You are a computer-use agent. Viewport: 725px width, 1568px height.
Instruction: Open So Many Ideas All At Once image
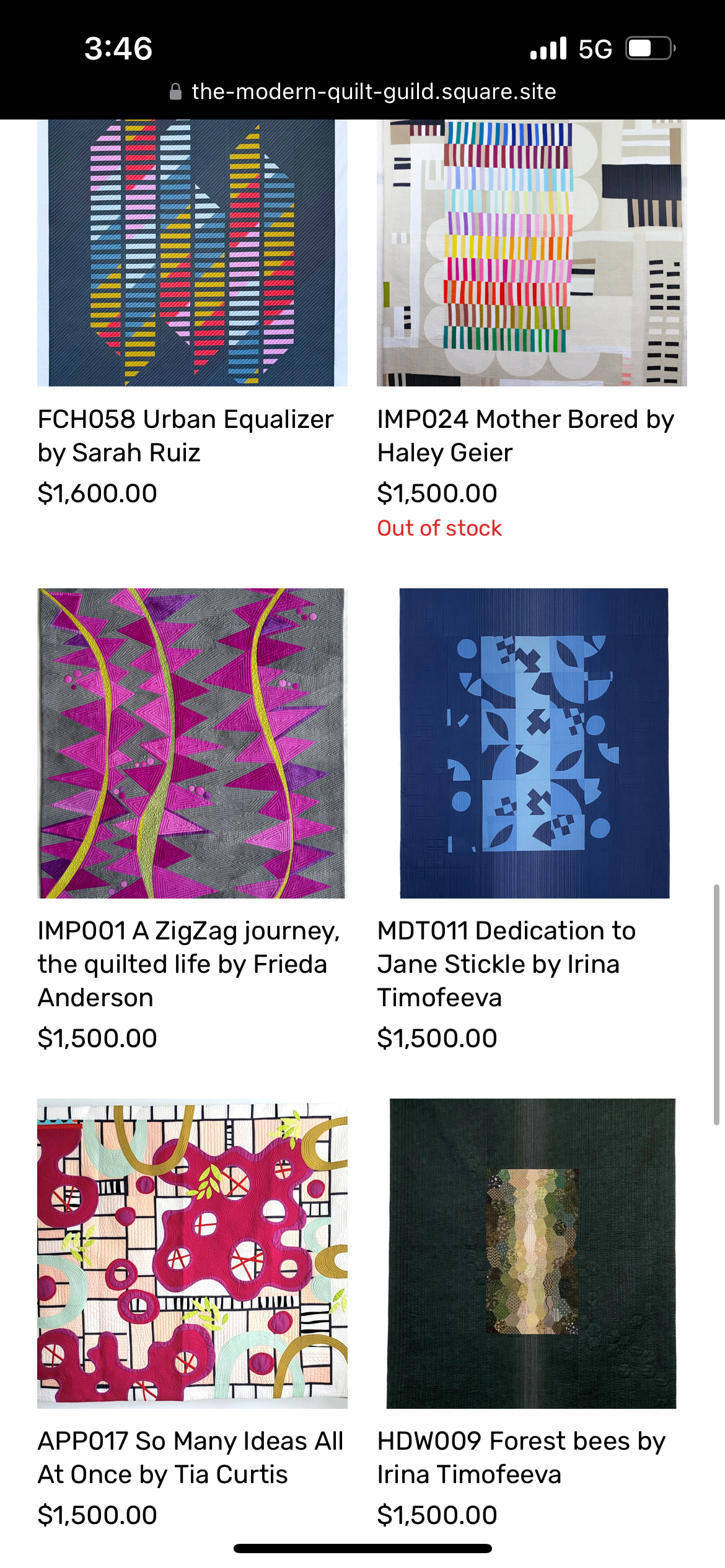[192, 1253]
